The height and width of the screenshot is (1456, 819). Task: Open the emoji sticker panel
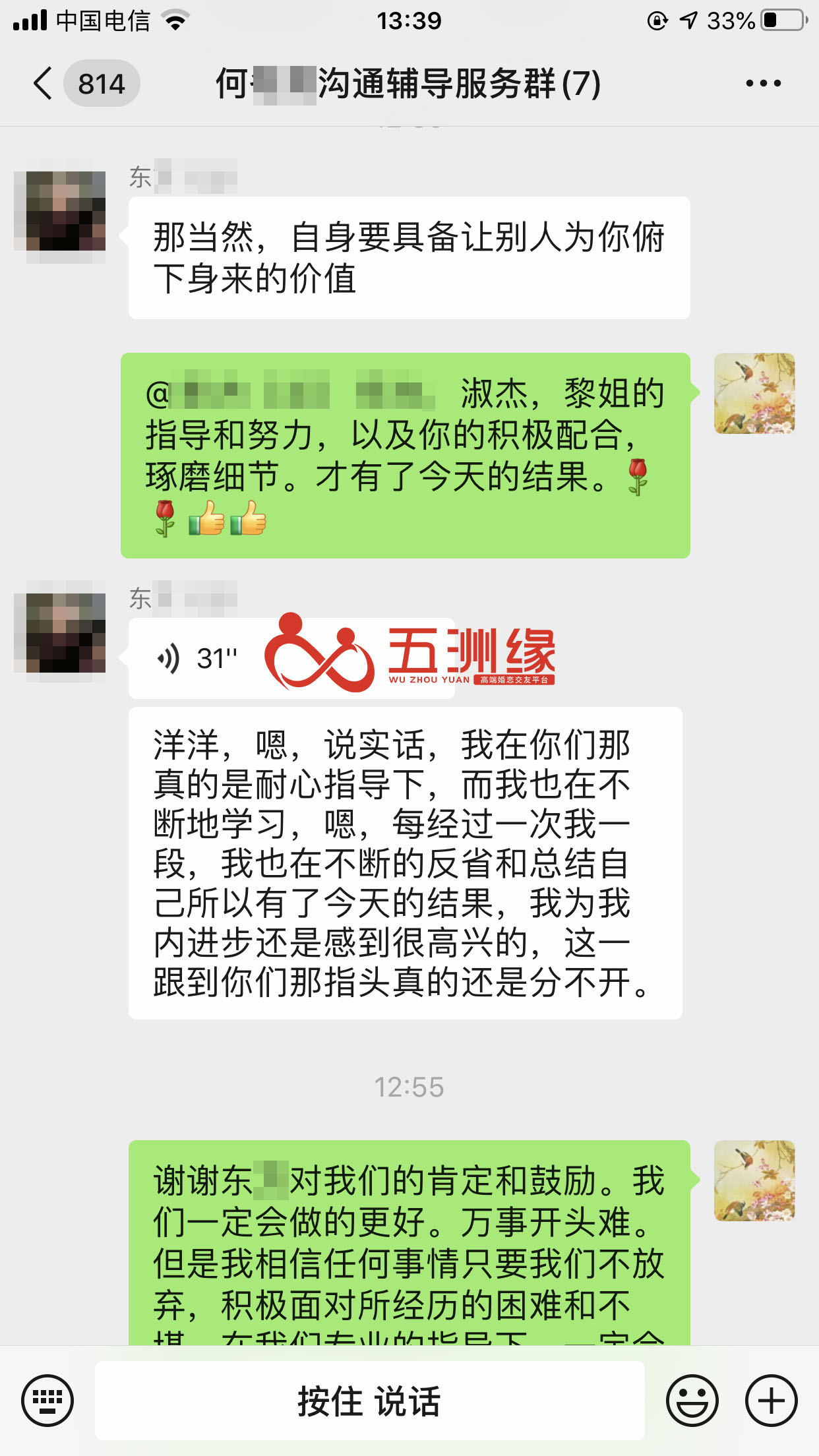click(x=692, y=1401)
